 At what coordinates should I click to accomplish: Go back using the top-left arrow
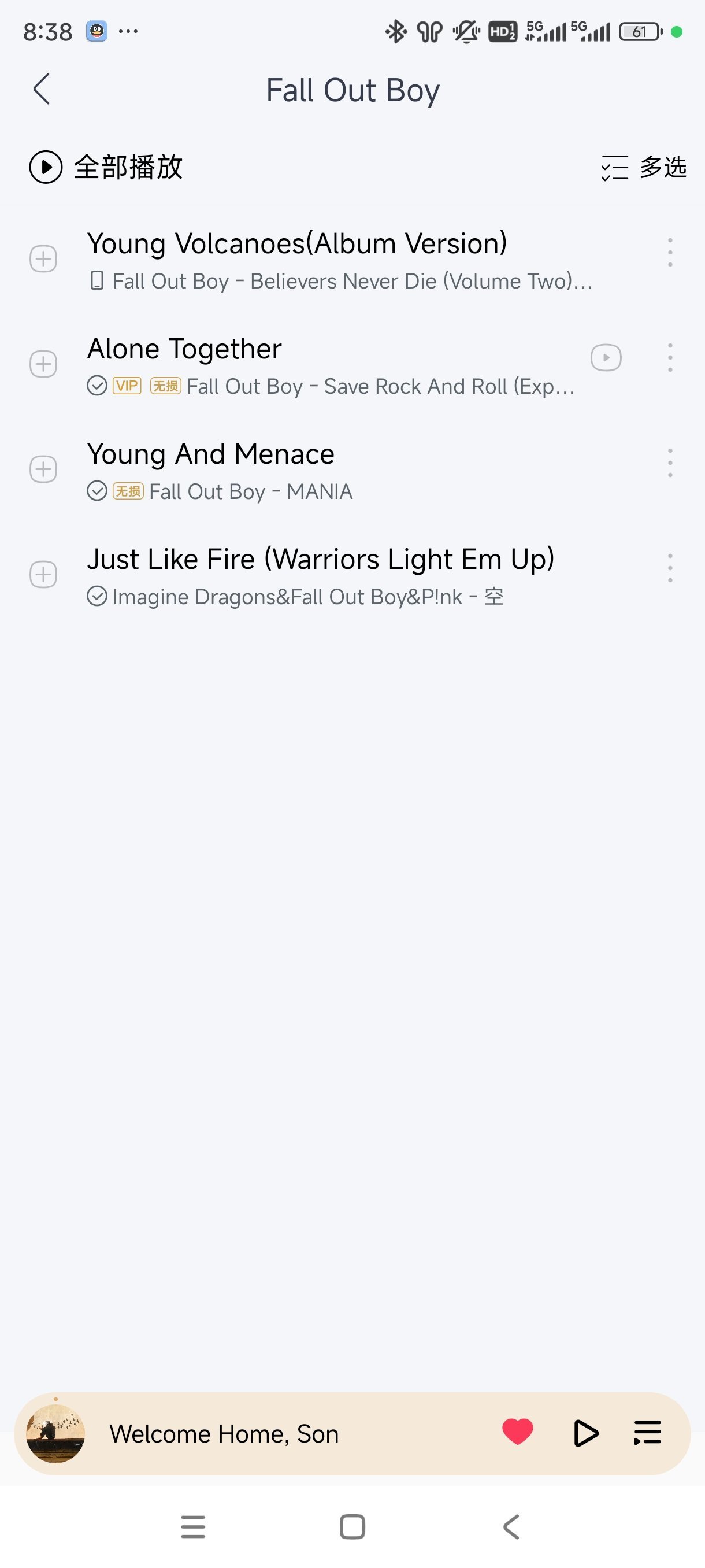click(42, 90)
